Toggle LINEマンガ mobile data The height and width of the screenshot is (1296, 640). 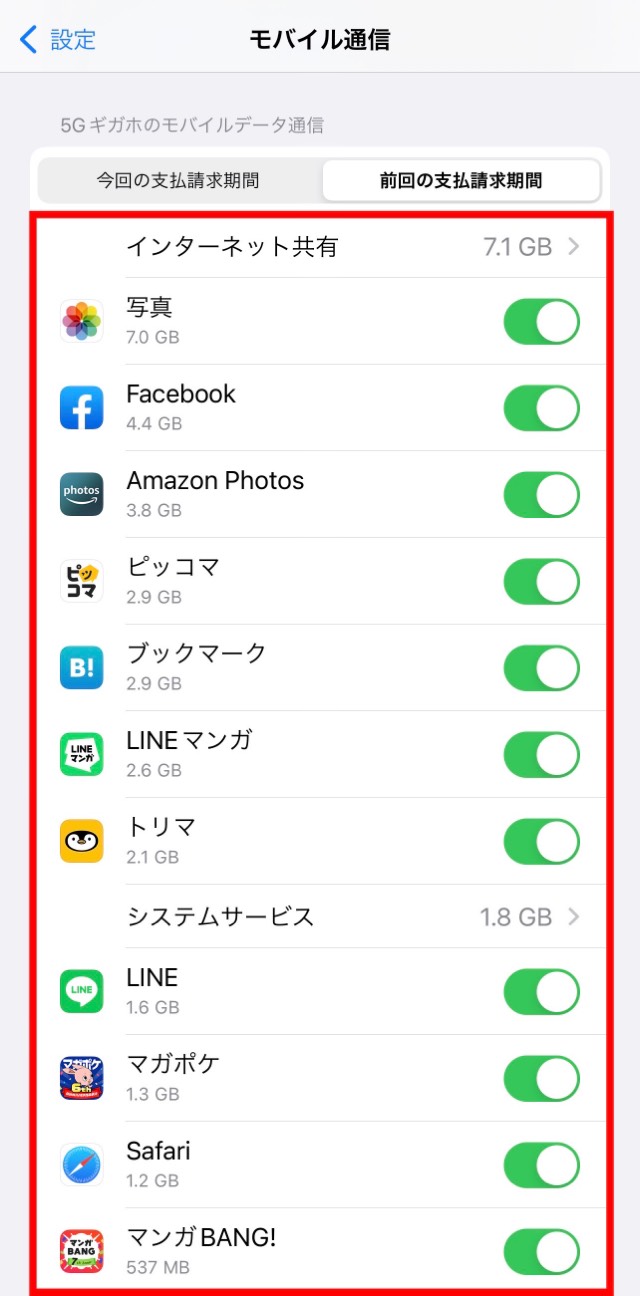(541, 755)
